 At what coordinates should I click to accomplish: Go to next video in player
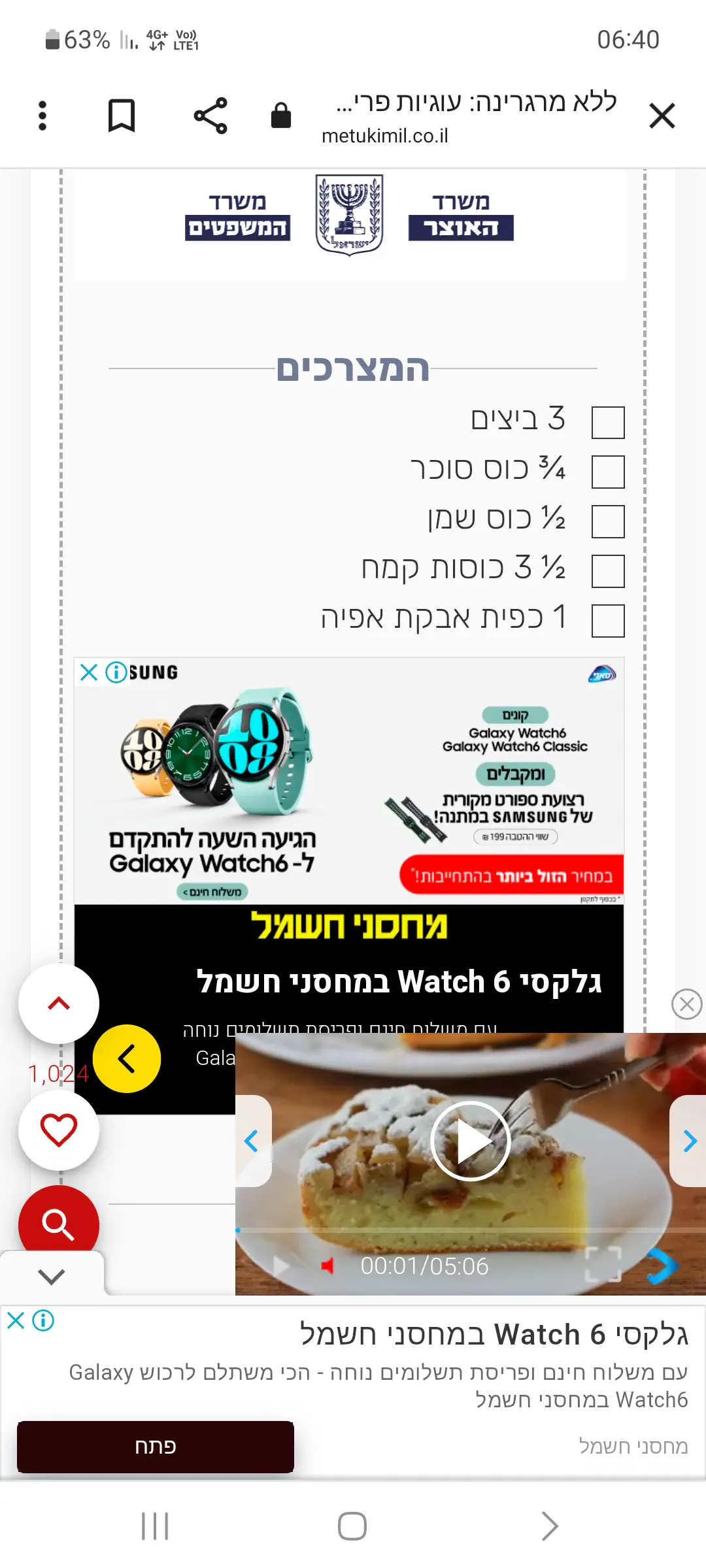689,1141
